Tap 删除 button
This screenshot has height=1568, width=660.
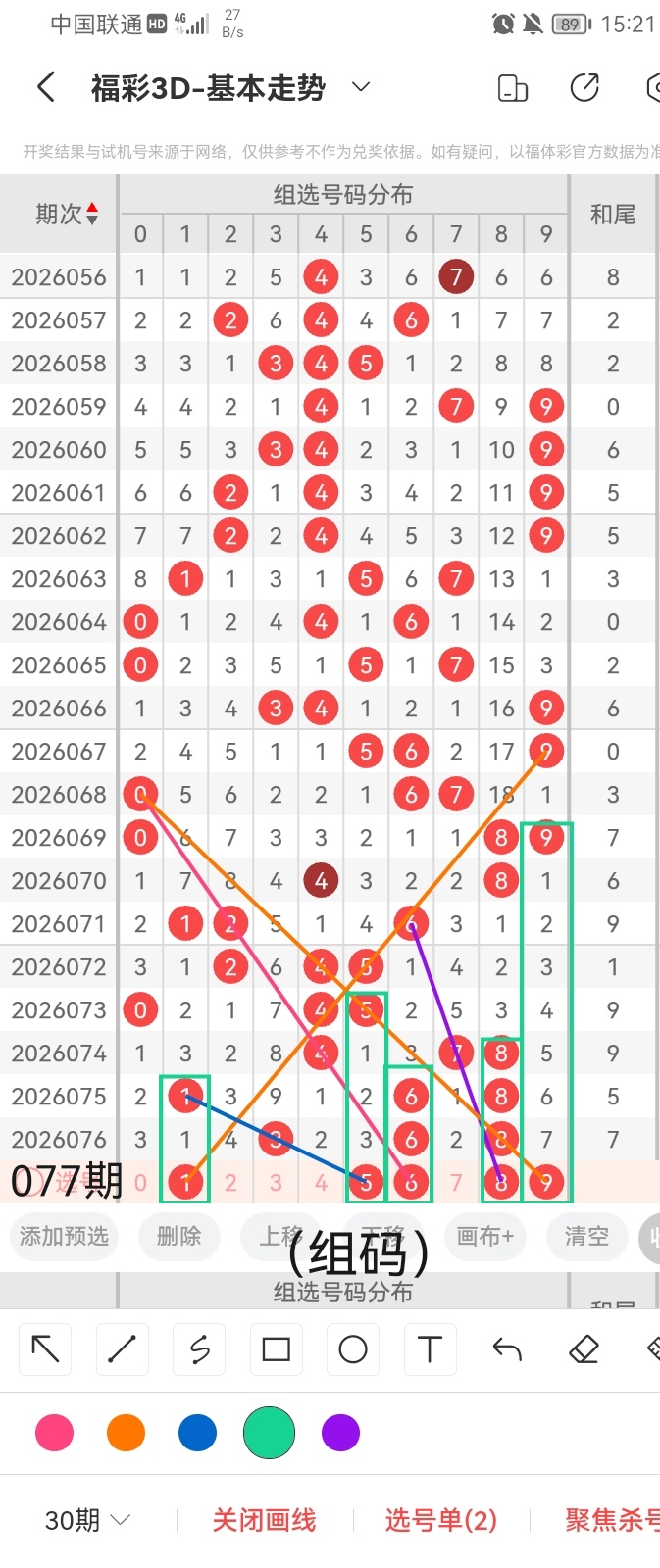coord(178,1236)
